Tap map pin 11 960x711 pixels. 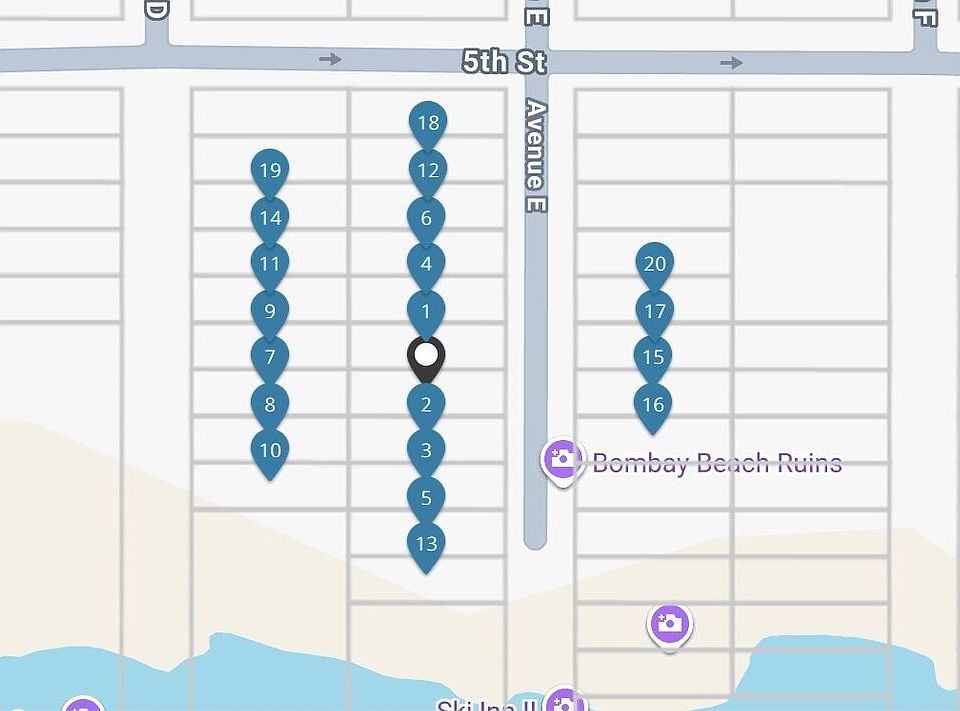[269, 264]
